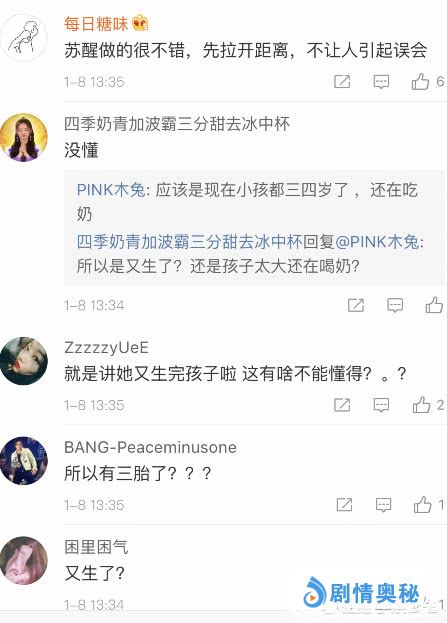Repost the 没懂 comment

[356, 305]
